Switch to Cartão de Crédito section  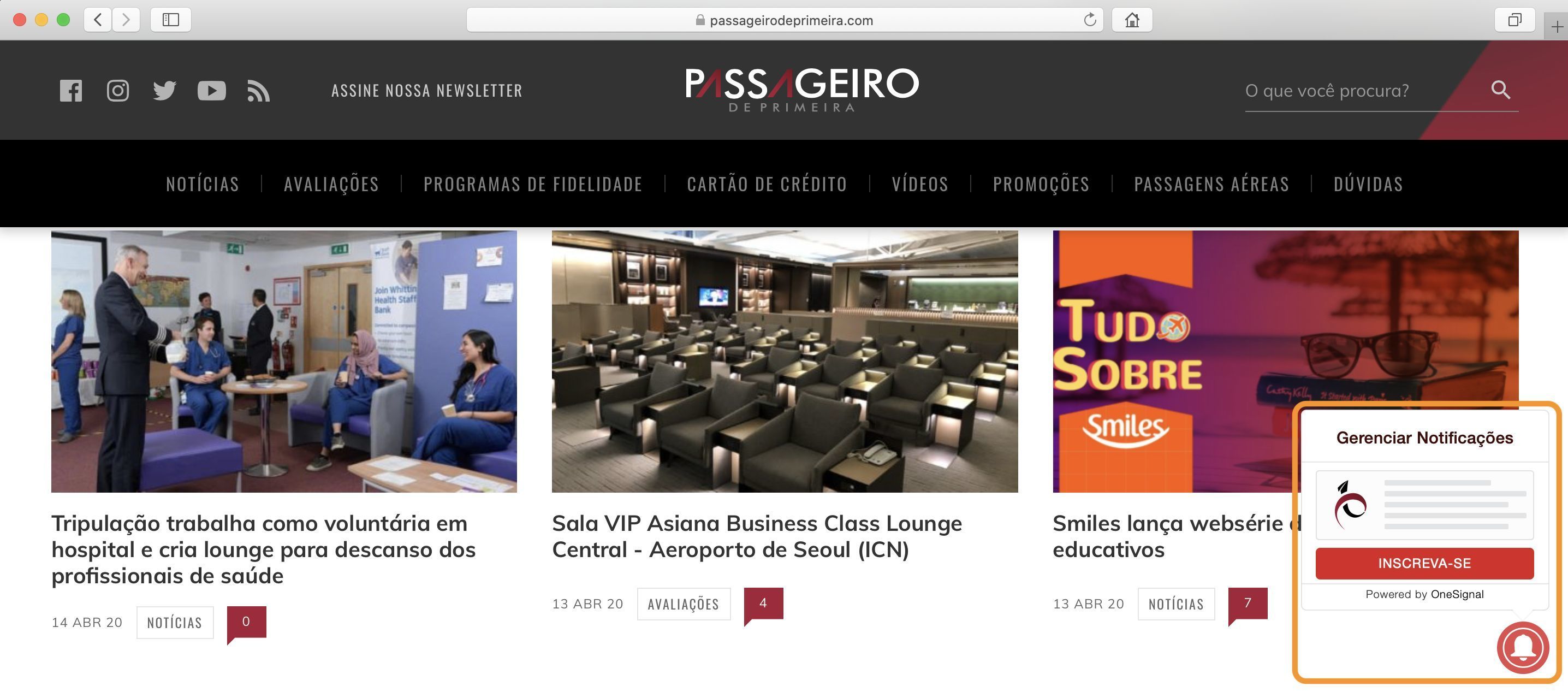pyautogui.click(x=767, y=184)
